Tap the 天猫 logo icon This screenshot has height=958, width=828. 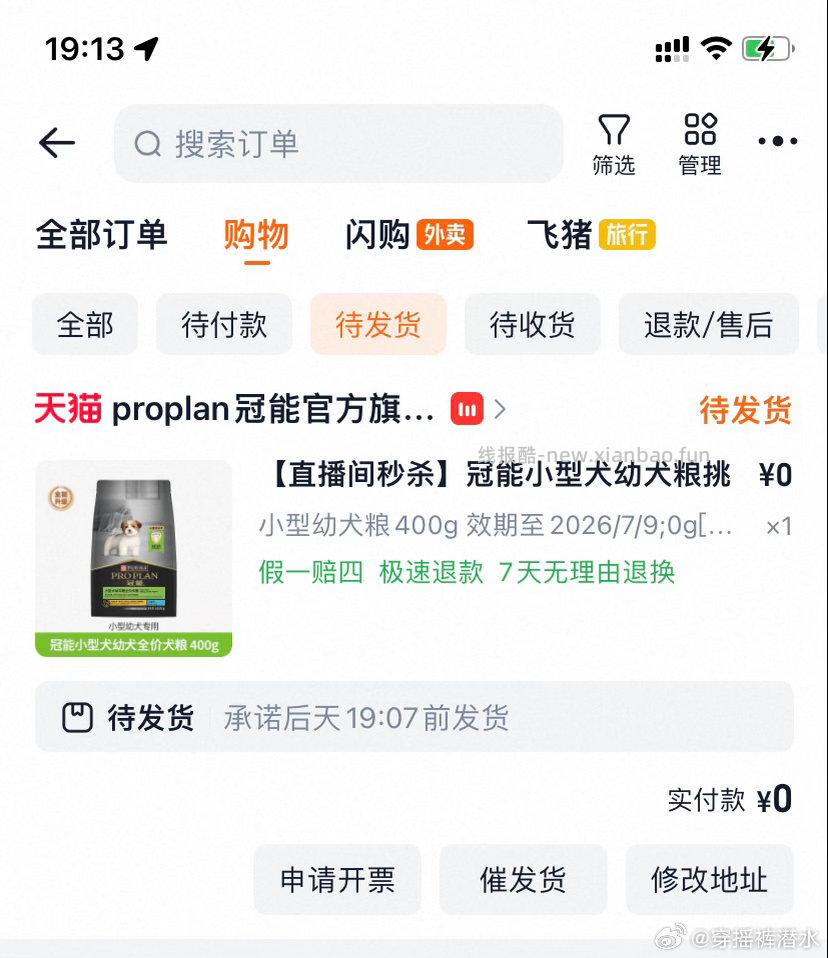pyautogui.click(x=67, y=408)
